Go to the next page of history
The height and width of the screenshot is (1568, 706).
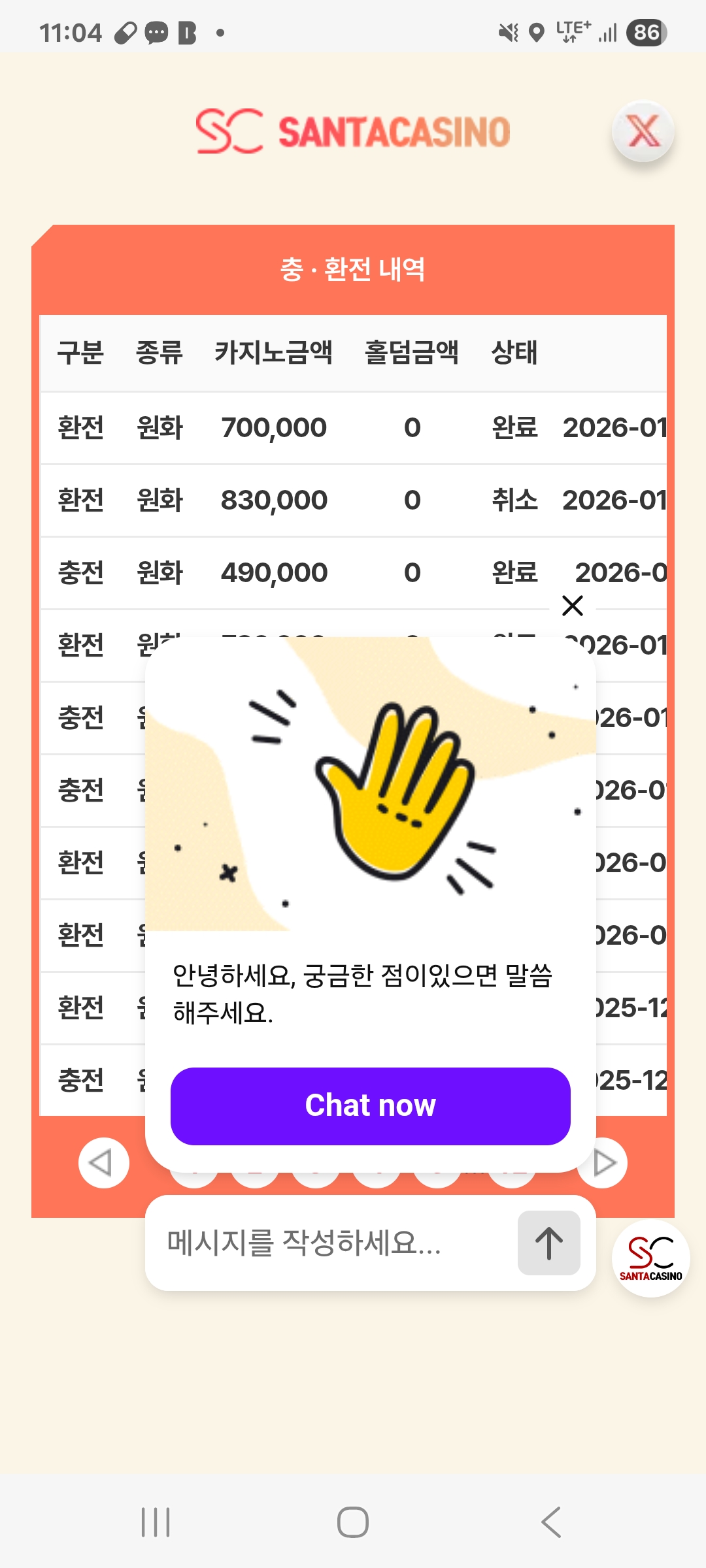tap(603, 1163)
